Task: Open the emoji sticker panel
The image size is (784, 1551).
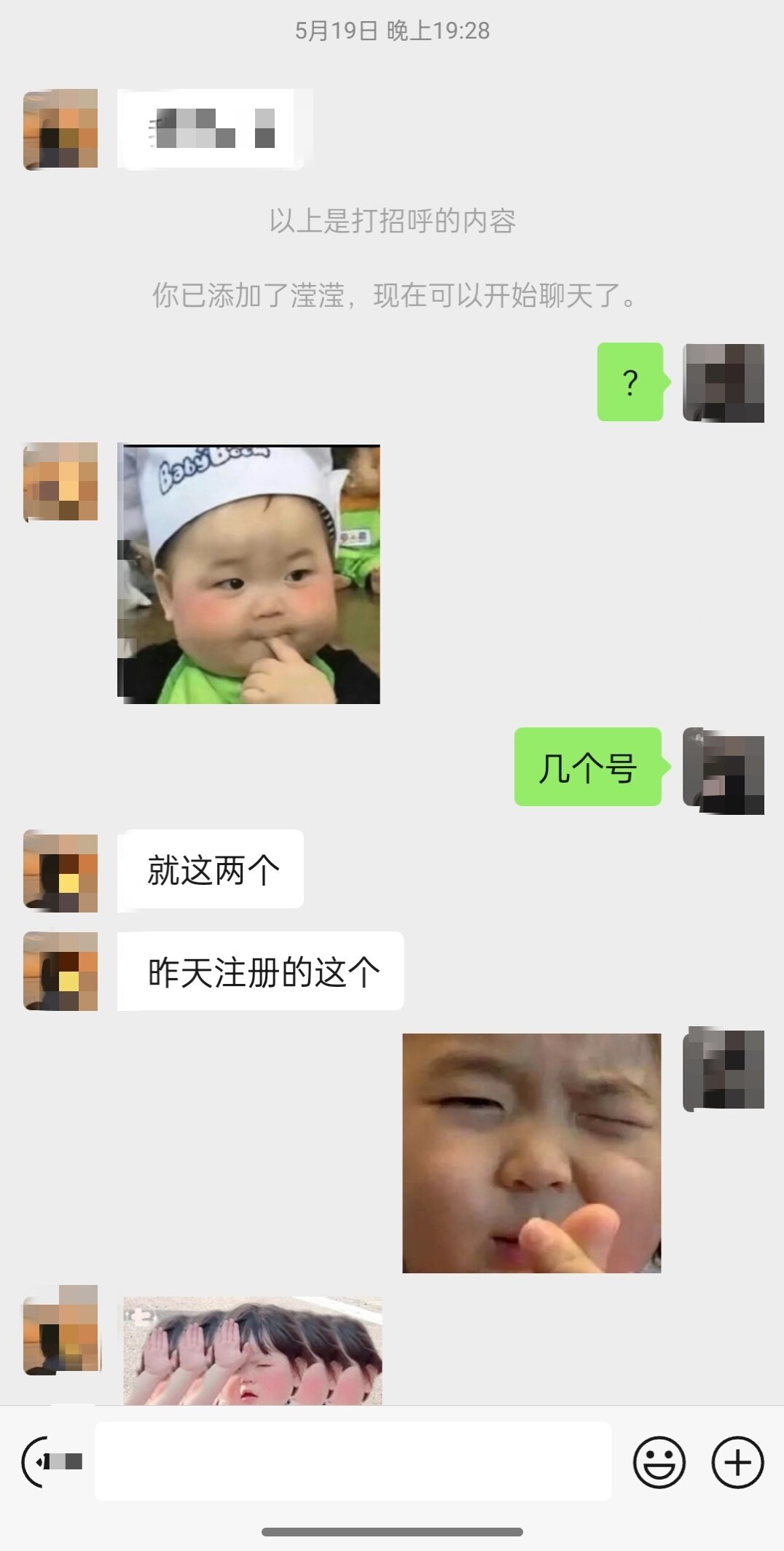Action: coord(659,1461)
